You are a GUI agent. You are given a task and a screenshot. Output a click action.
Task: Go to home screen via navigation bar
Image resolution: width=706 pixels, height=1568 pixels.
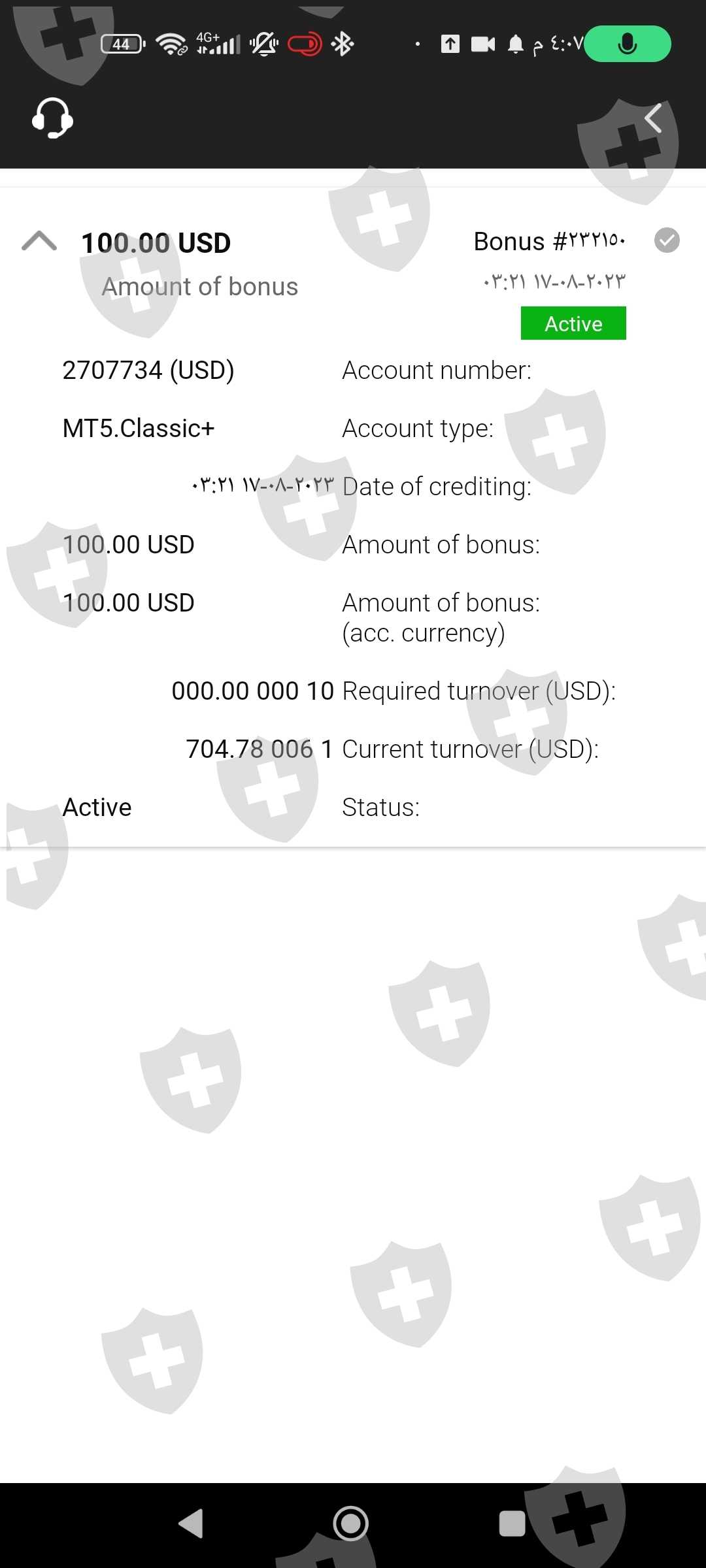351,1524
